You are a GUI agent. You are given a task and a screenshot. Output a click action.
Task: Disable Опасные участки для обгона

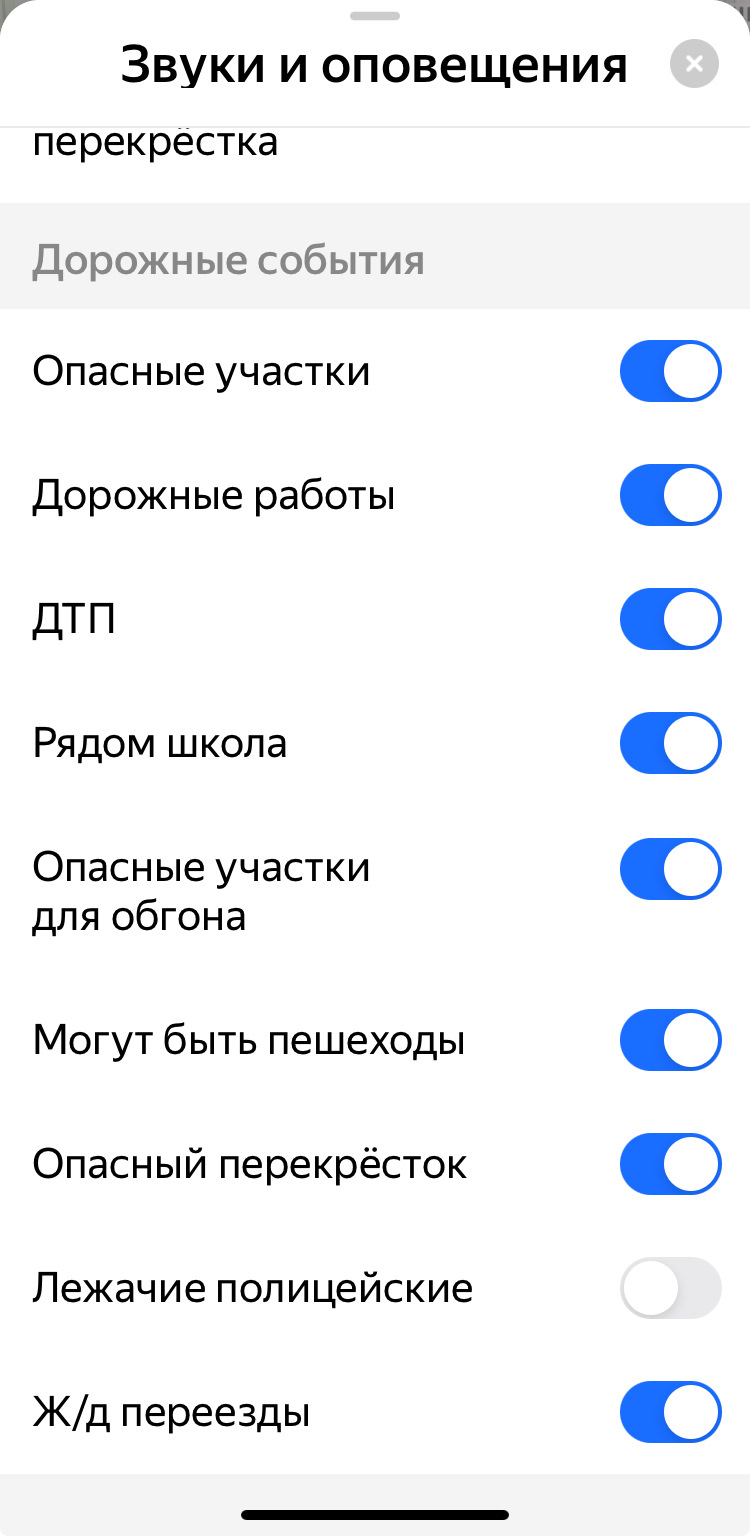coord(670,869)
